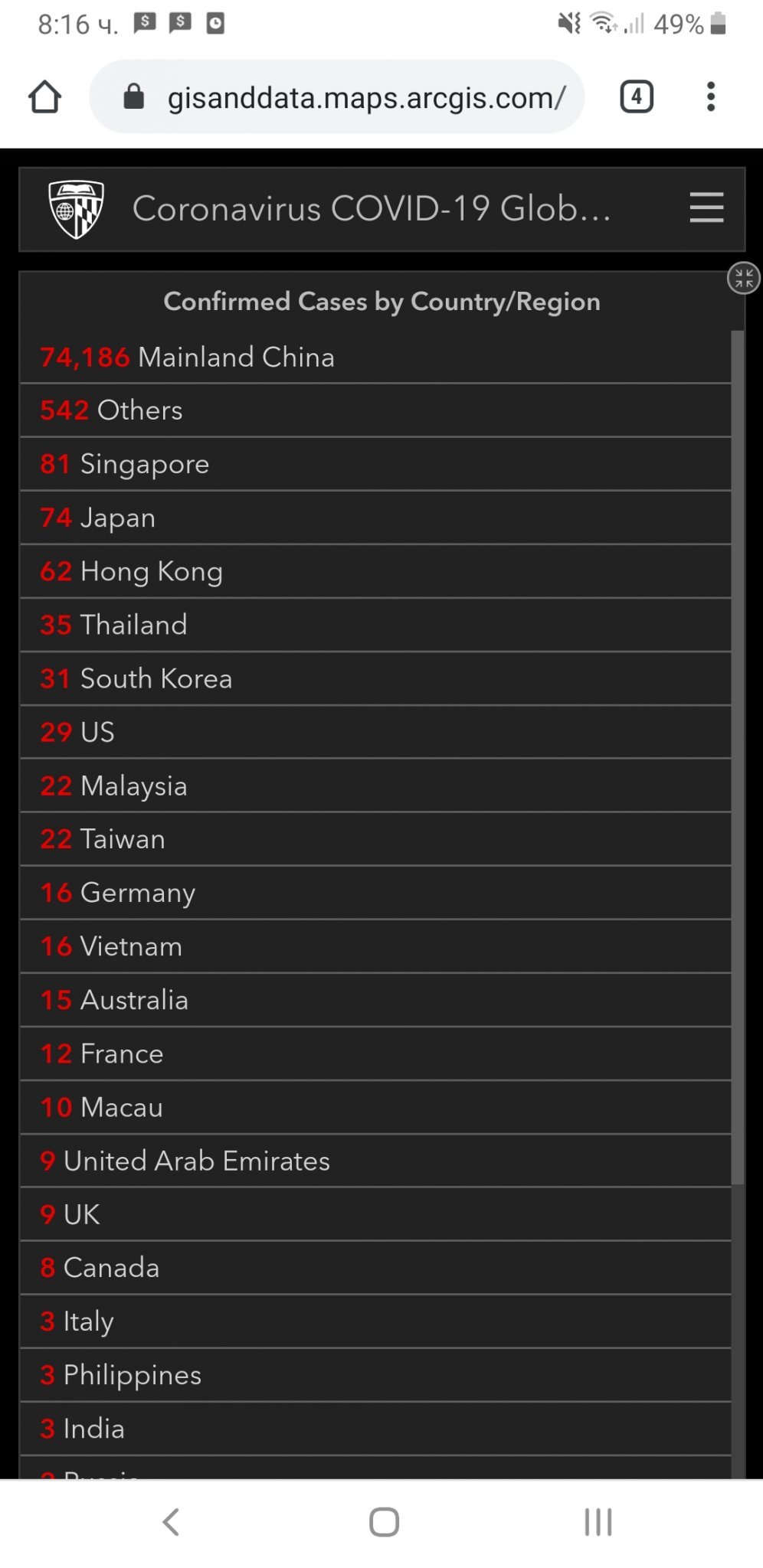This screenshot has width=763, height=1568.
Task: Go back using the system back button
Action: [171, 1521]
